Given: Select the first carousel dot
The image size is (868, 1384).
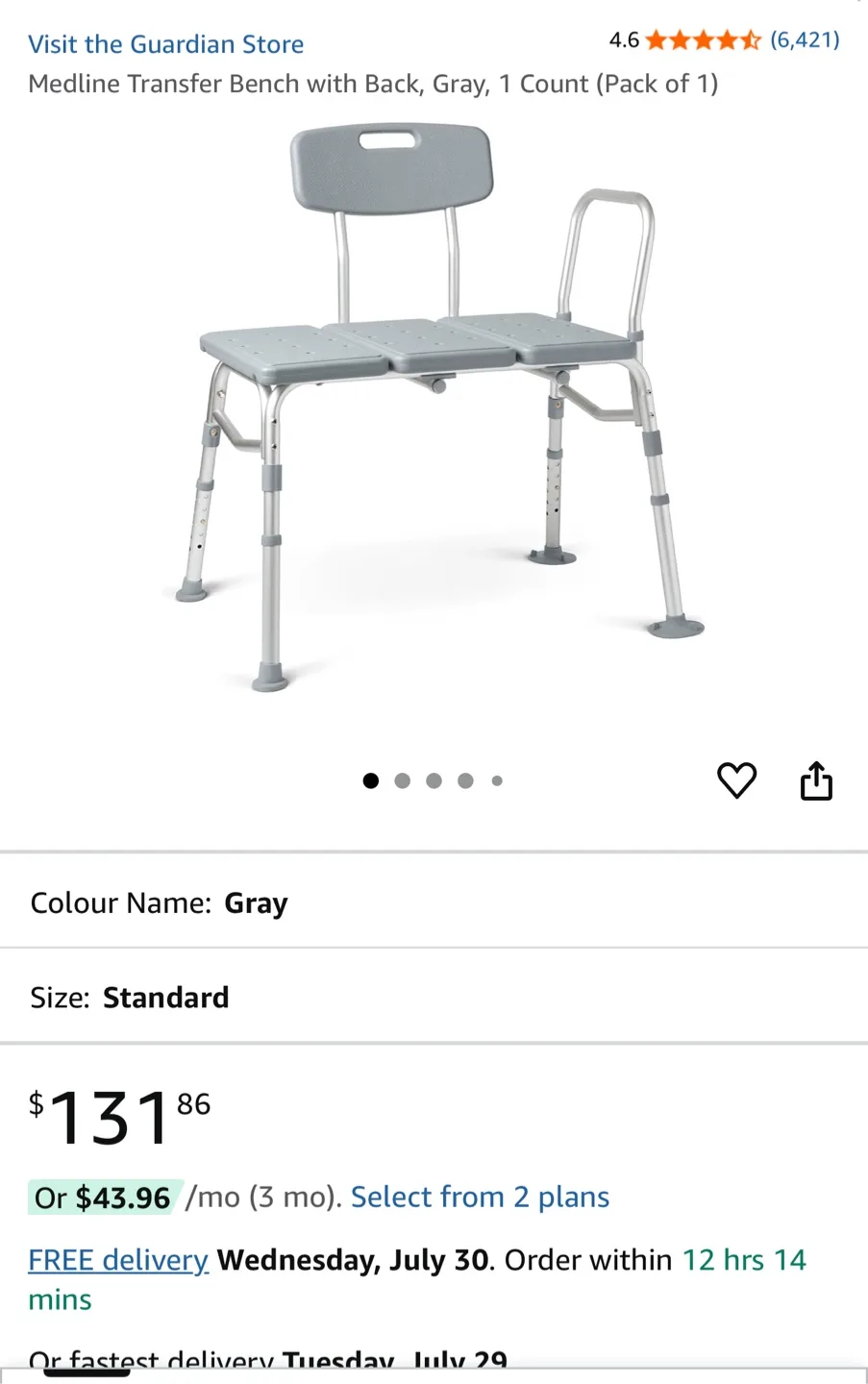Looking at the screenshot, I should pos(370,780).
